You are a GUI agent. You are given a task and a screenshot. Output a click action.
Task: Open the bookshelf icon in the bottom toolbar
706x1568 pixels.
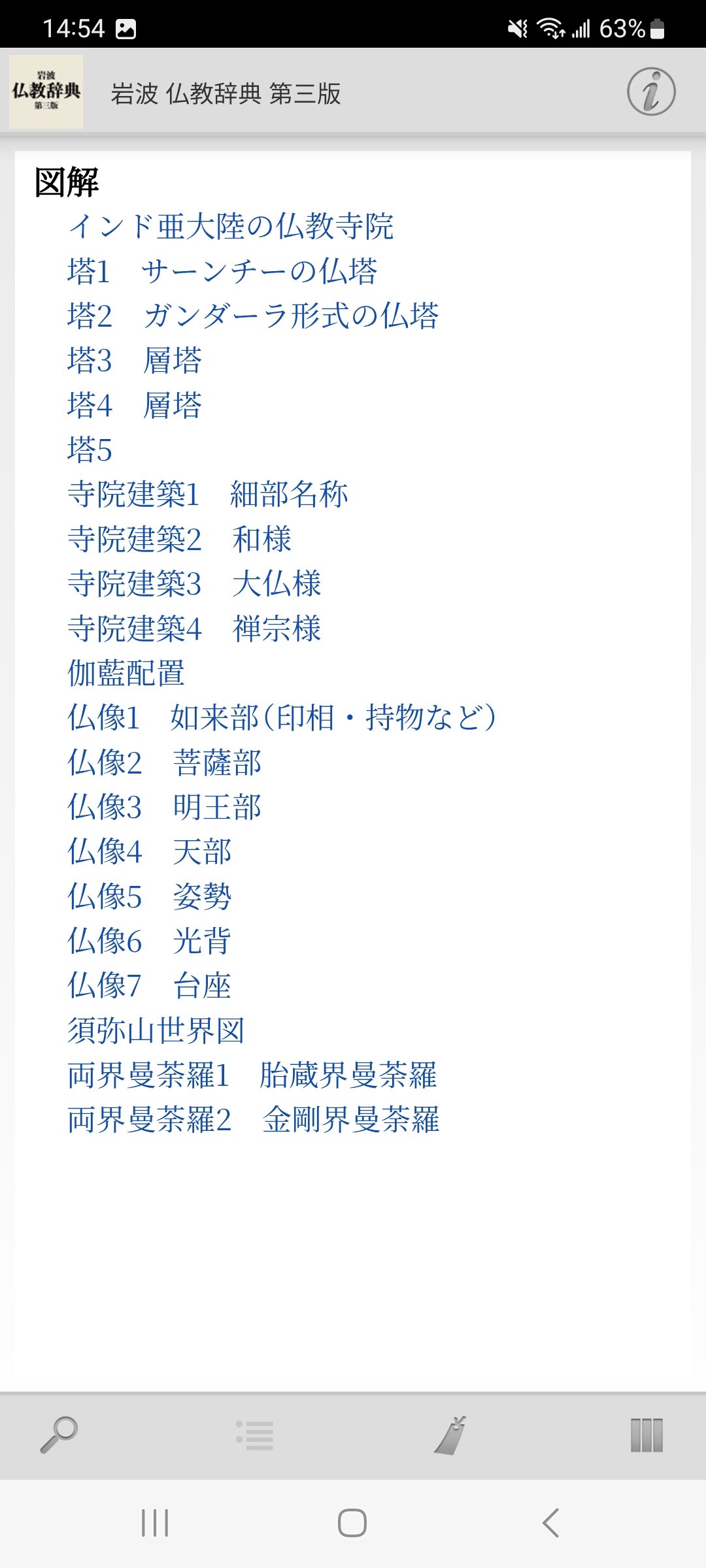[647, 1435]
